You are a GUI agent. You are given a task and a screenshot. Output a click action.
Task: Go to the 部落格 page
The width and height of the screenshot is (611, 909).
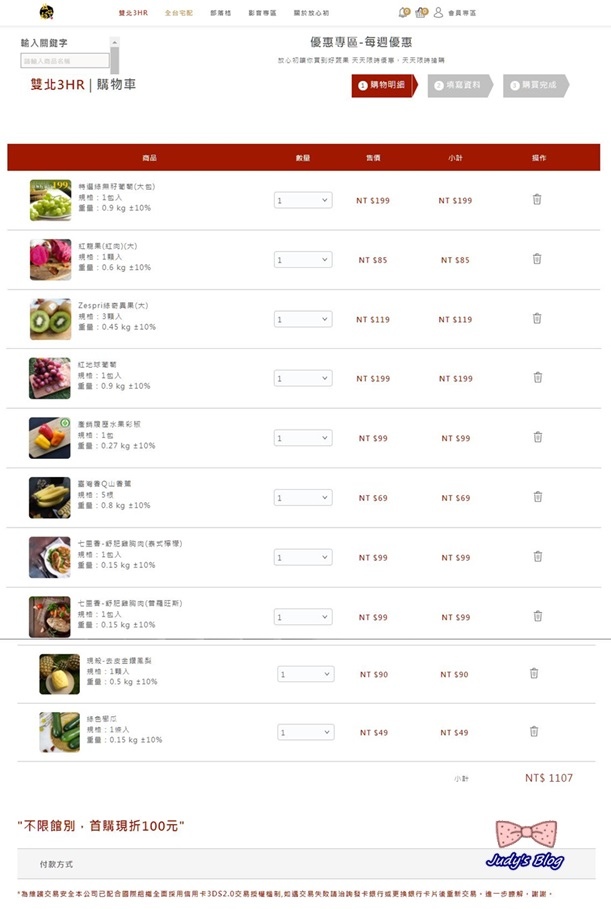click(x=221, y=13)
